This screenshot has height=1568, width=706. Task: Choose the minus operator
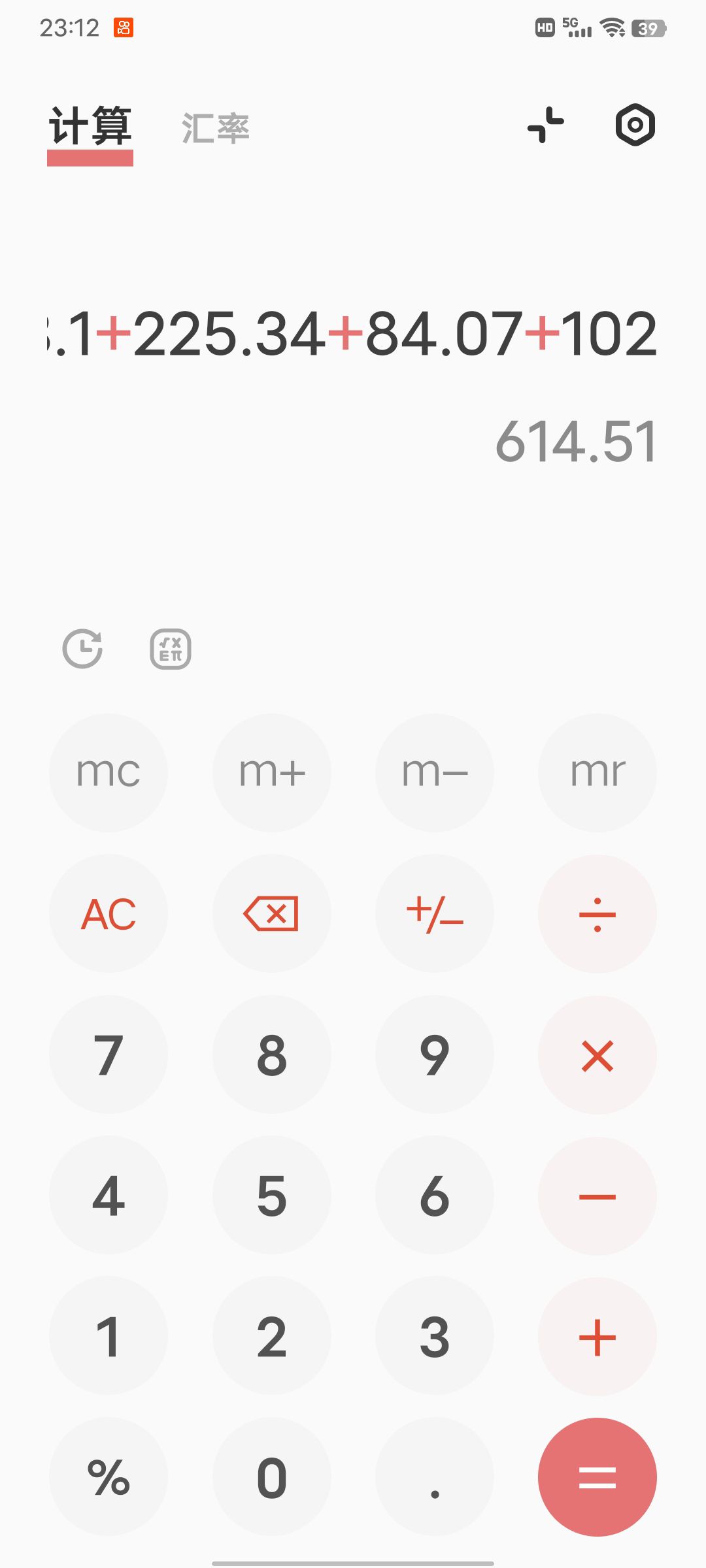(597, 1196)
